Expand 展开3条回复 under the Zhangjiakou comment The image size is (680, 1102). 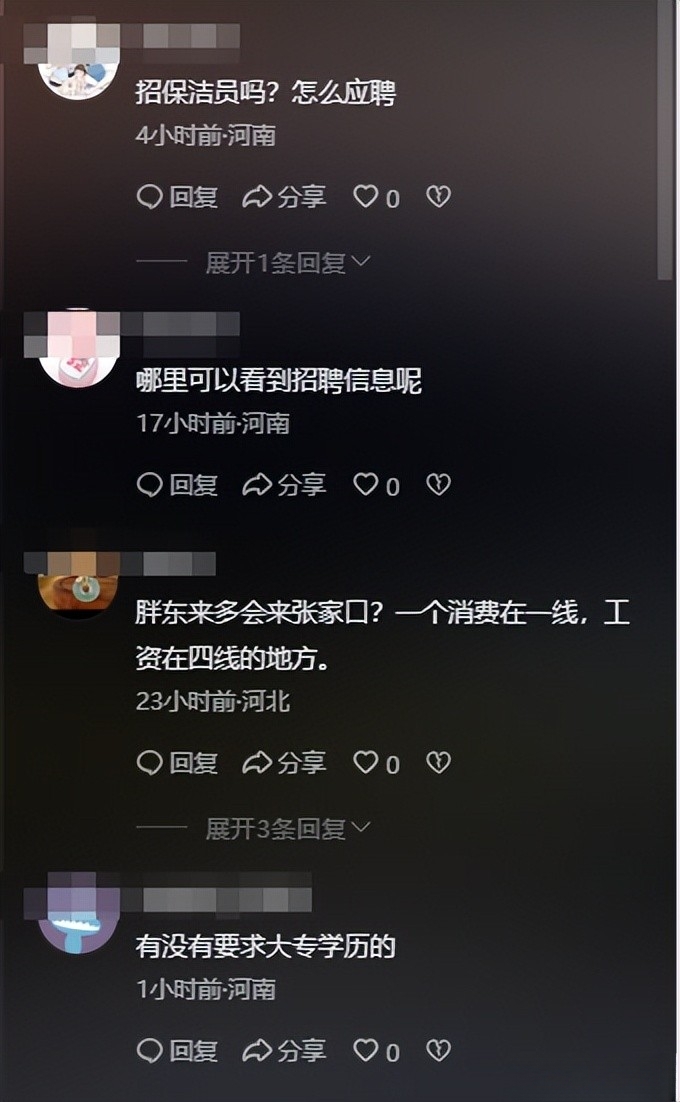click(x=287, y=829)
